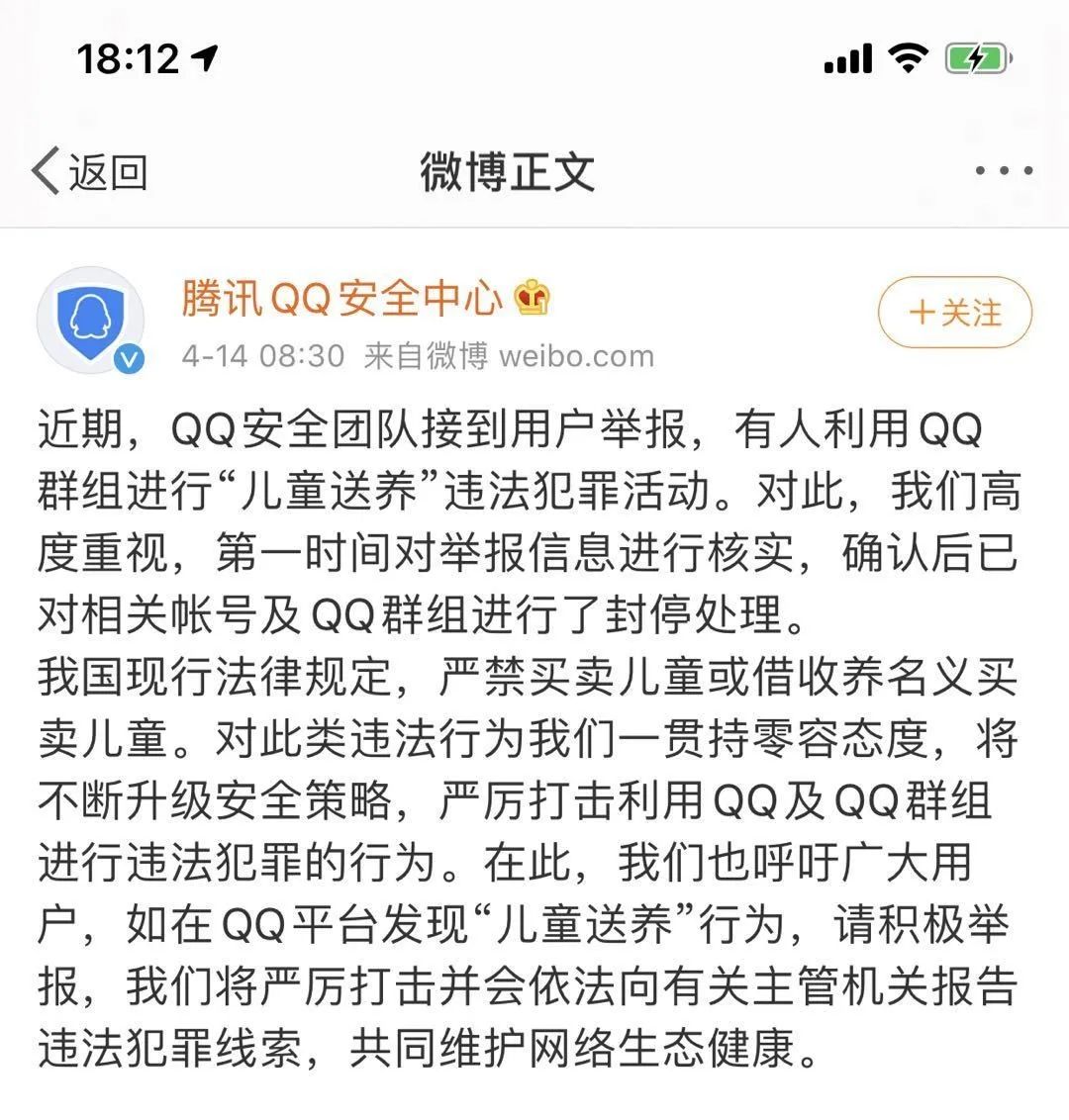Tap the blue verified badge on the avatar

click(x=127, y=359)
